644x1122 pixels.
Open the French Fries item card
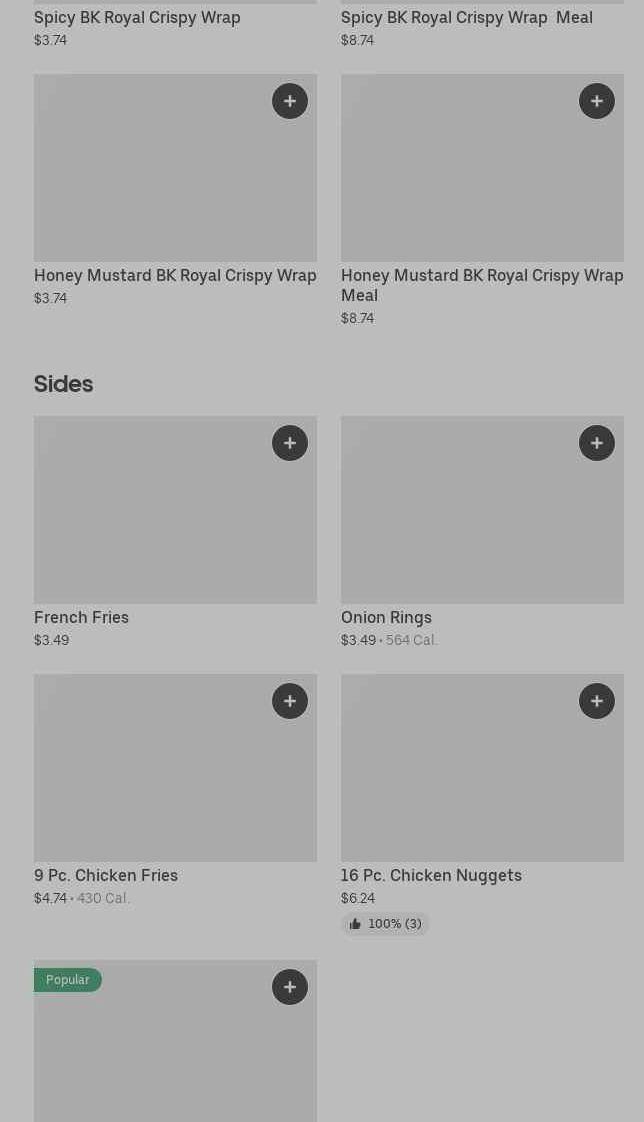point(175,532)
